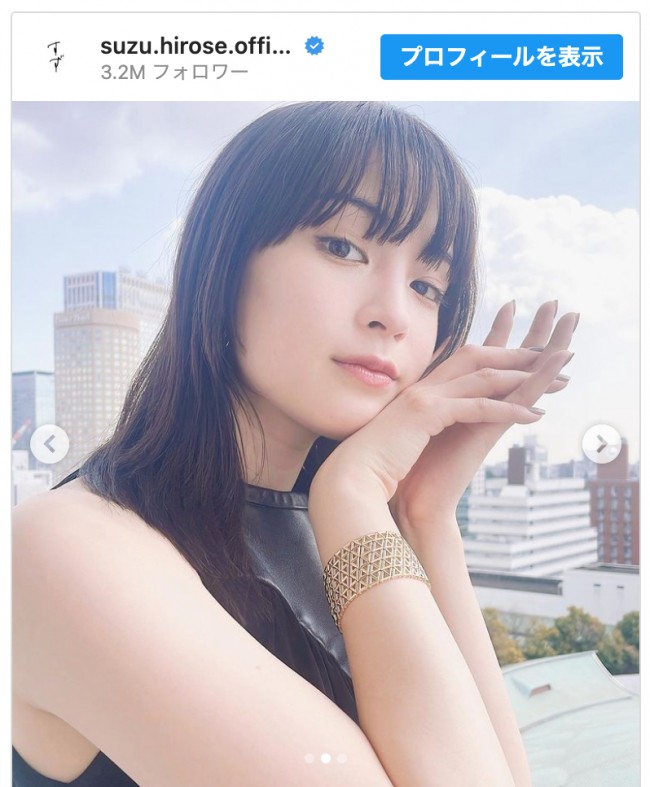The image size is (650, 787).
Task: Tap the プロフィールを表示 button
Action: 501,57
